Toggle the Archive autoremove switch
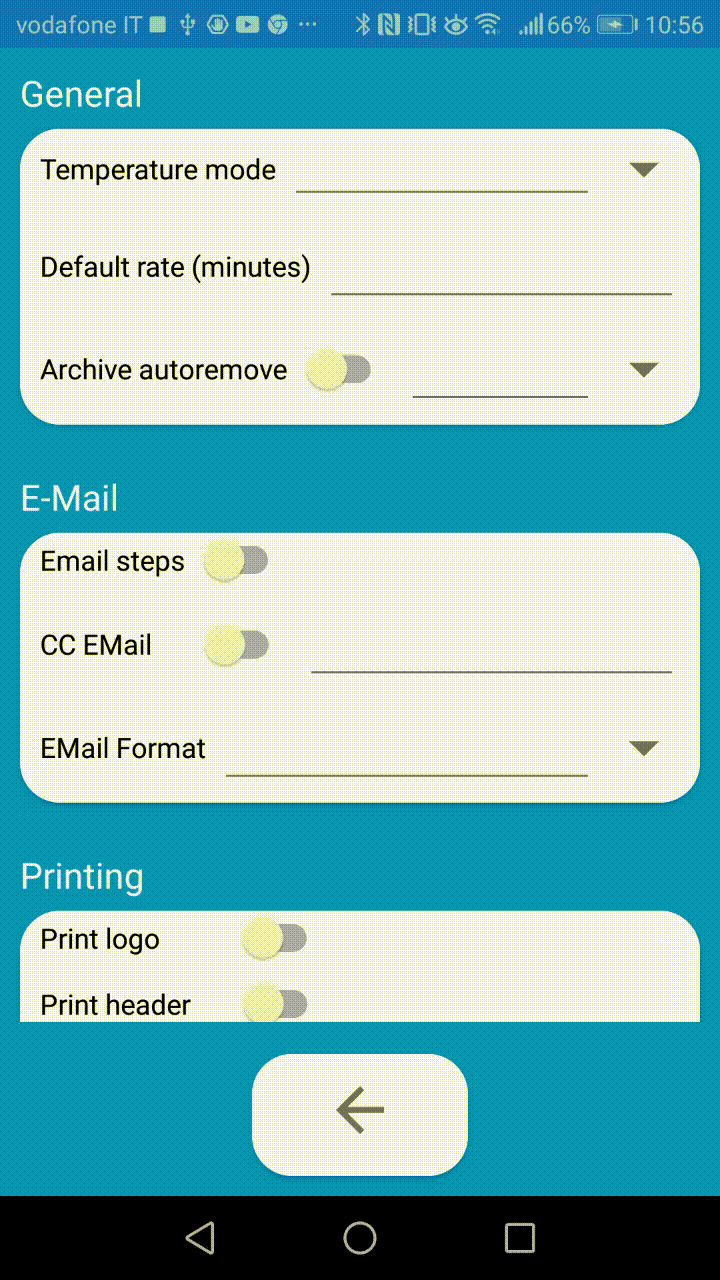Viewport: 720px width, 1280px height. coord(339,370)
